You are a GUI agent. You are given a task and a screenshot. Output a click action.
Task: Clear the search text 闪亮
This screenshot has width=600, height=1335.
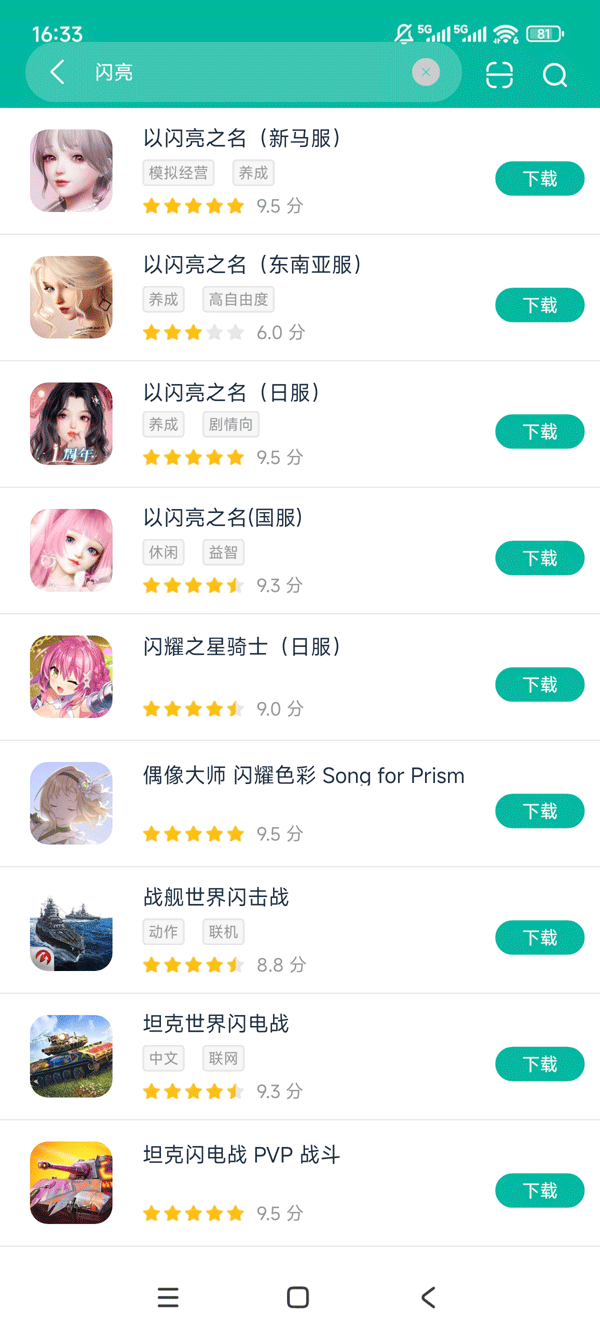coord(426,72)
